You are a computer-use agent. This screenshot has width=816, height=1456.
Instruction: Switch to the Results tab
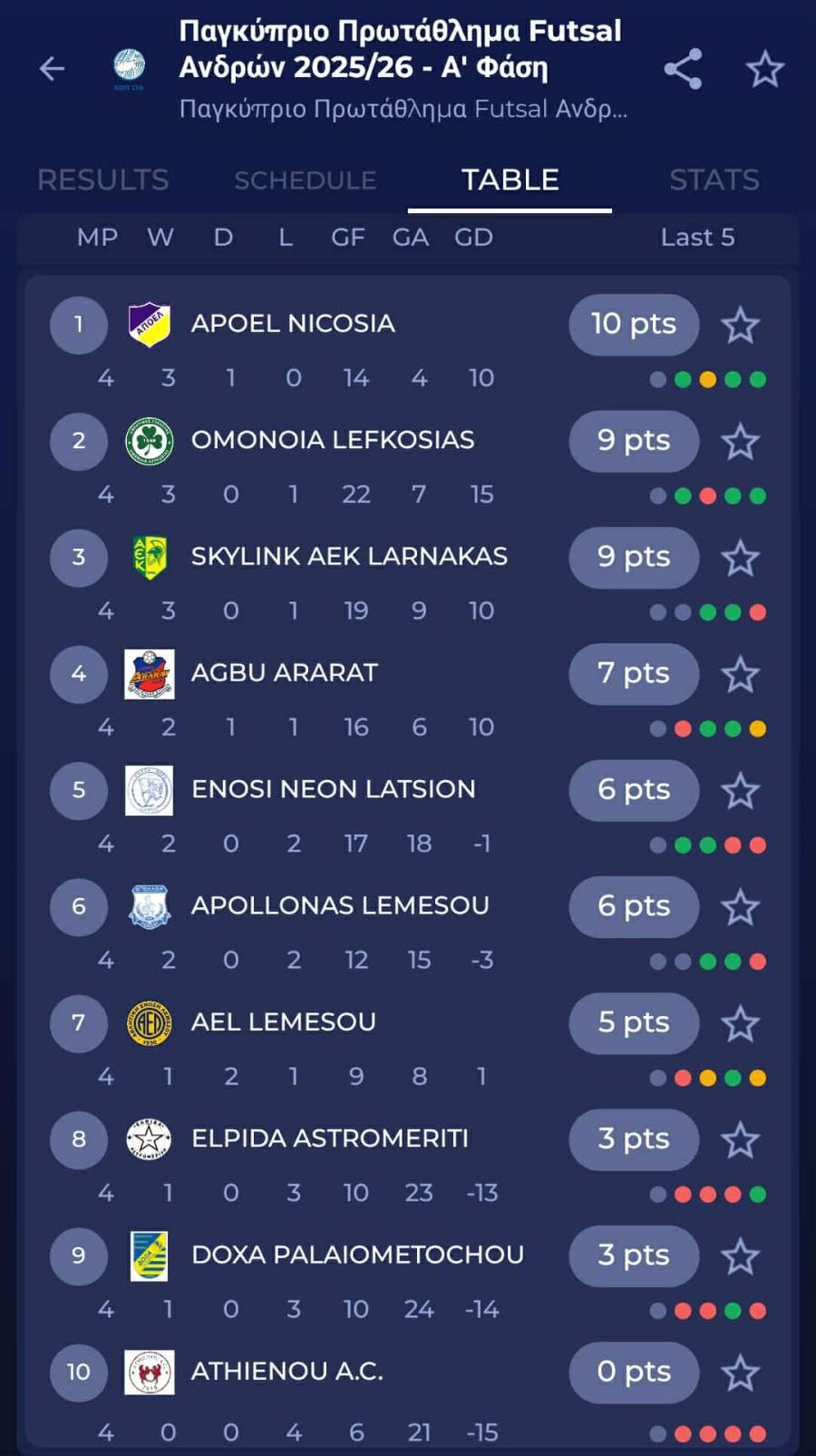click(102, 180)
